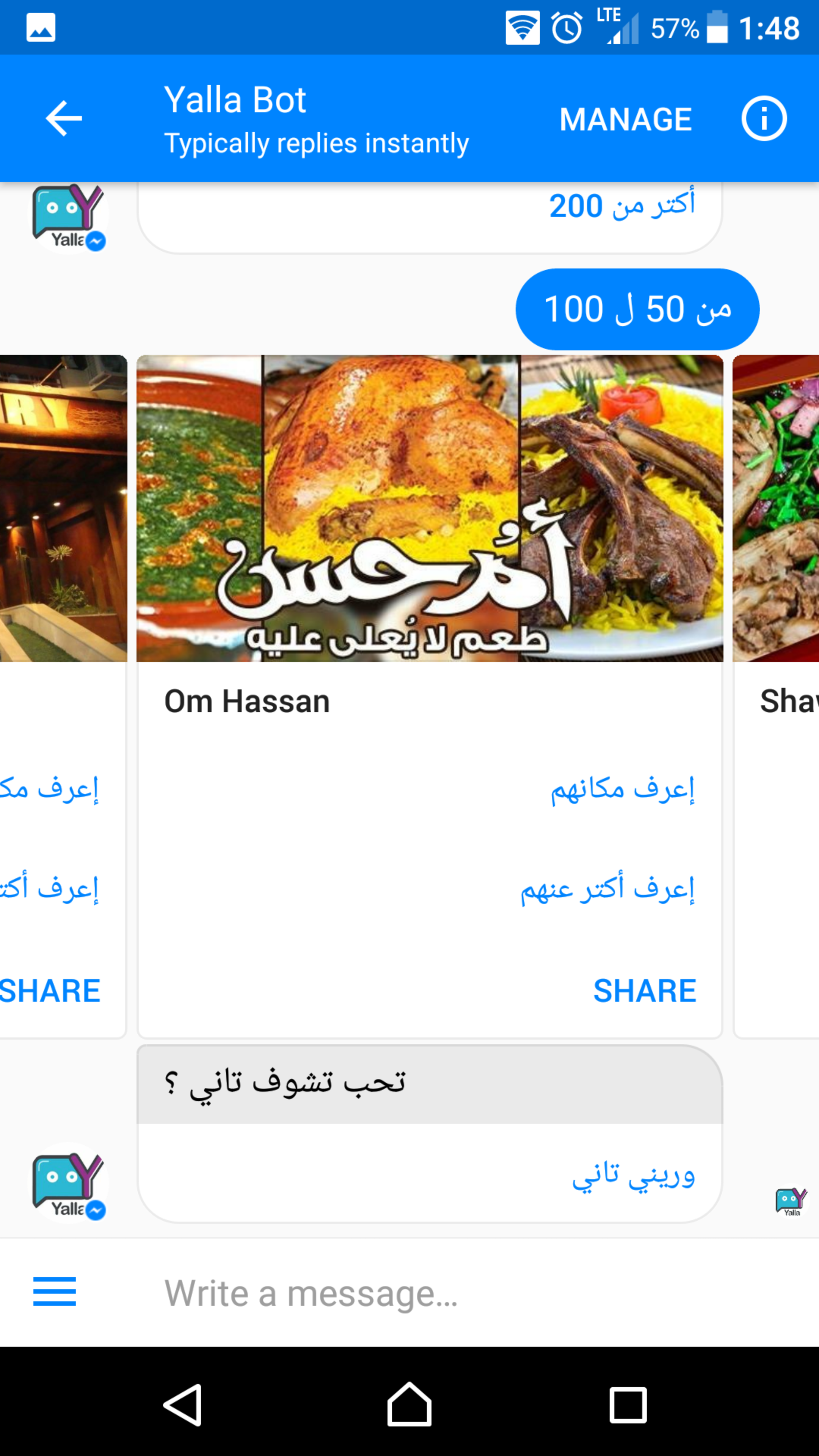The width and height of the screenshot is (819, 1456).
Task: Open the MANAGE menu
Action: (625, 119)
